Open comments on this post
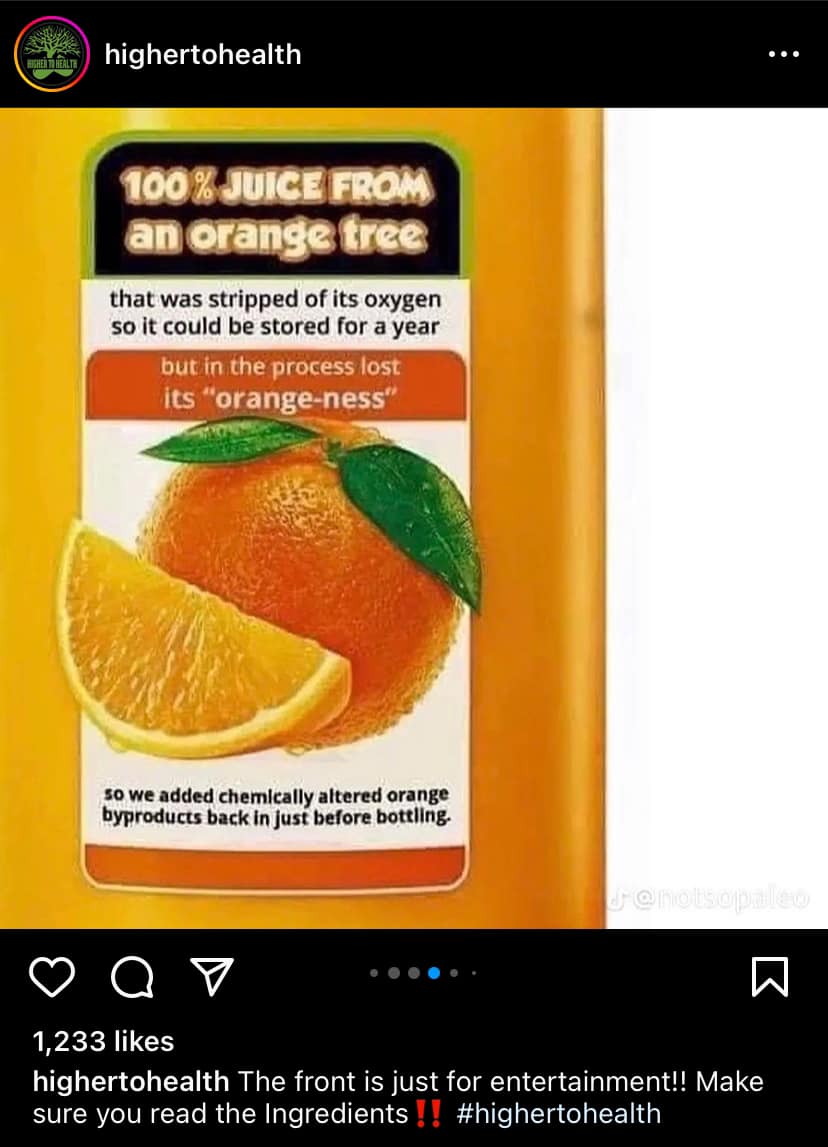 click(133, 977)
